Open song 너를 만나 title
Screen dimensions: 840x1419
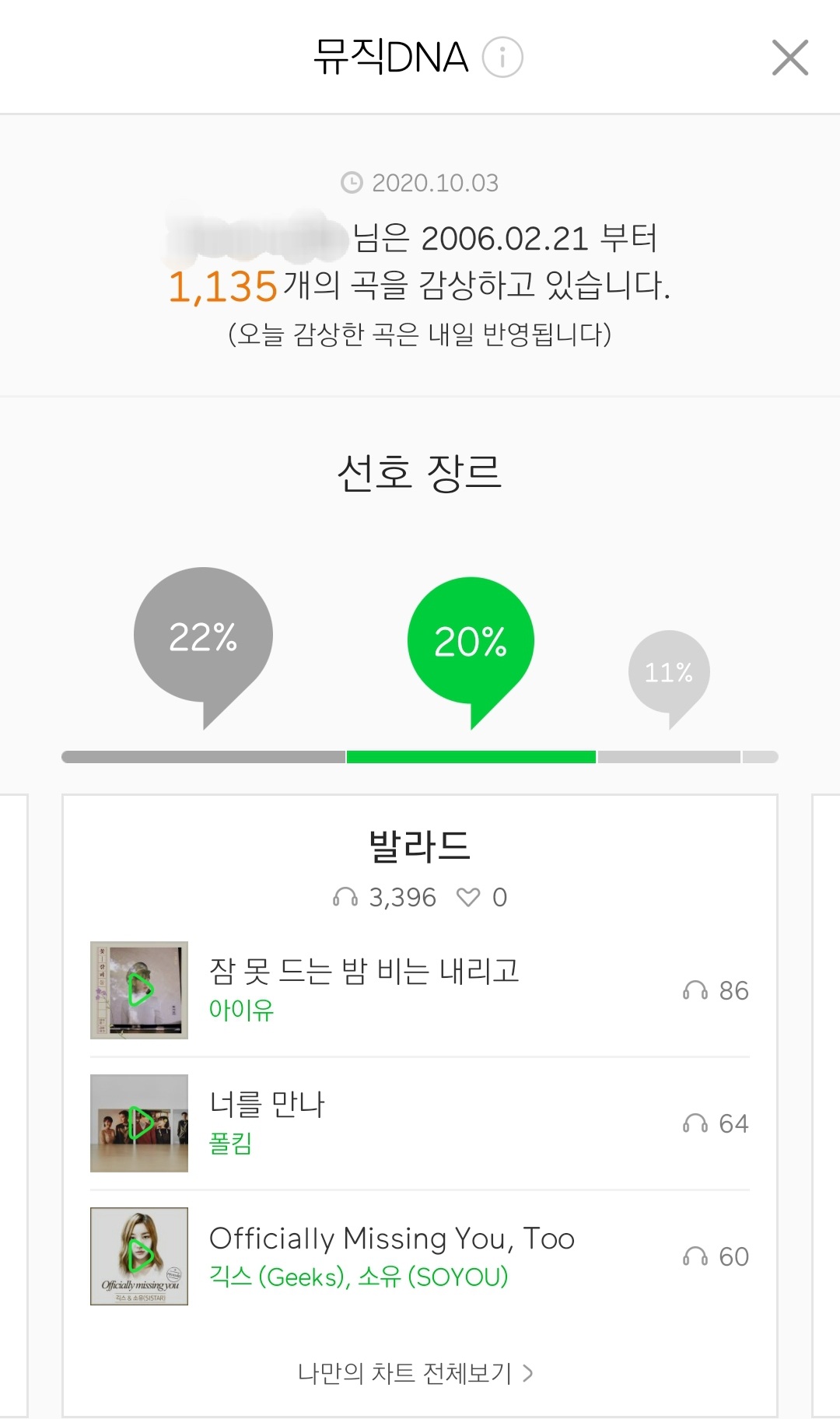(267, 1103)
